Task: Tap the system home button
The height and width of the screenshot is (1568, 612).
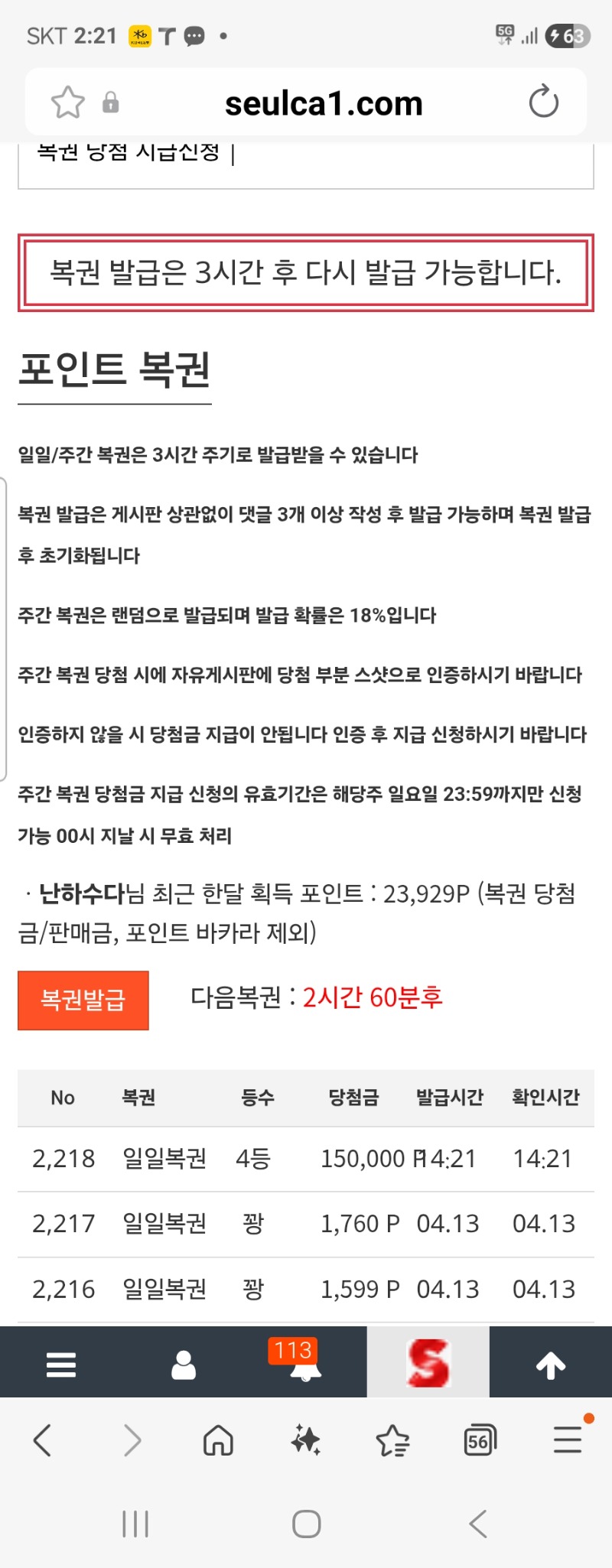Action: click(306, 1524)
